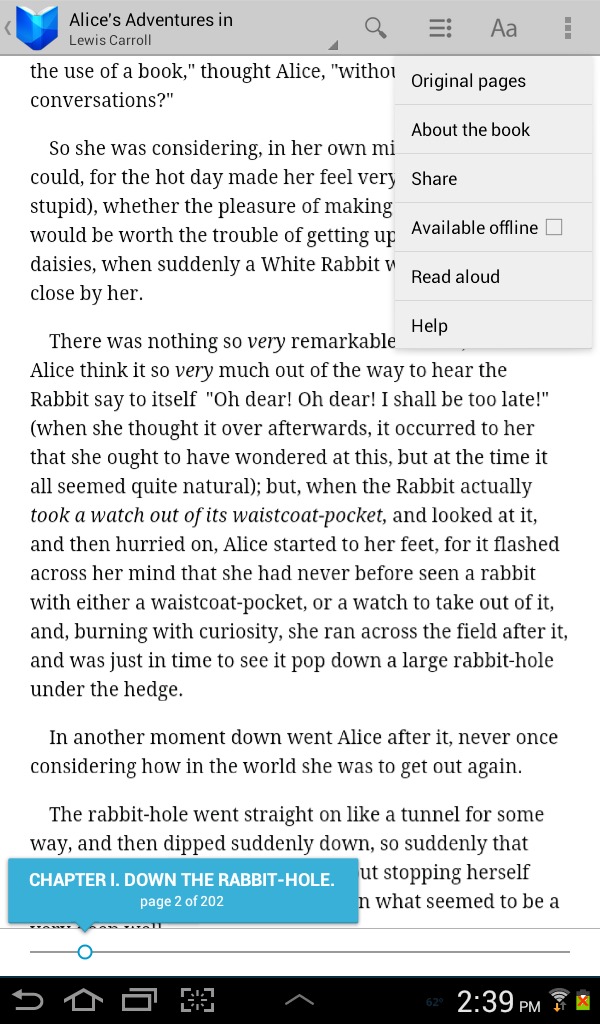Viewport: 600px width, 1024px height.
Task: Open the recent apps list
Action: (140, 1000)
